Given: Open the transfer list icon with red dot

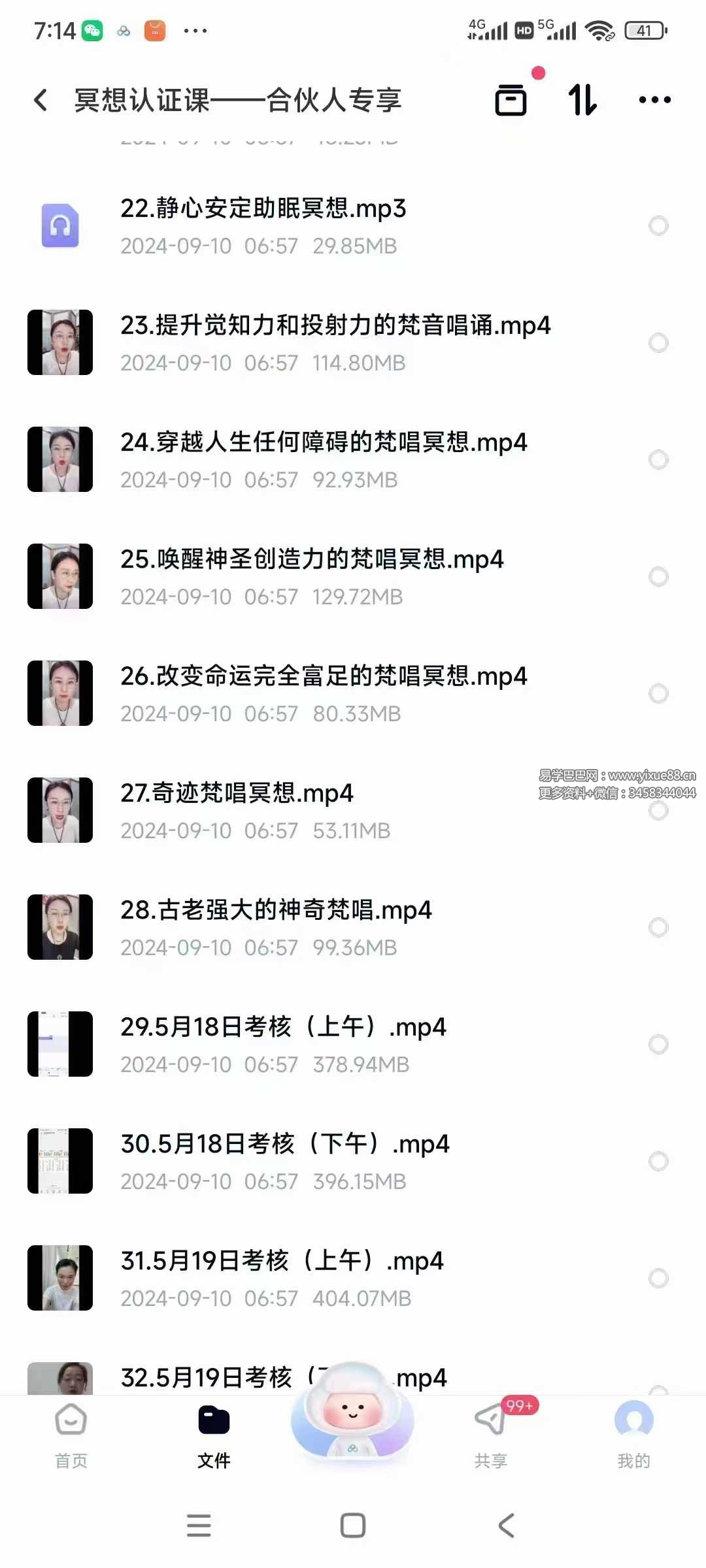Looking at the screenshot, I should pos(511,100).
